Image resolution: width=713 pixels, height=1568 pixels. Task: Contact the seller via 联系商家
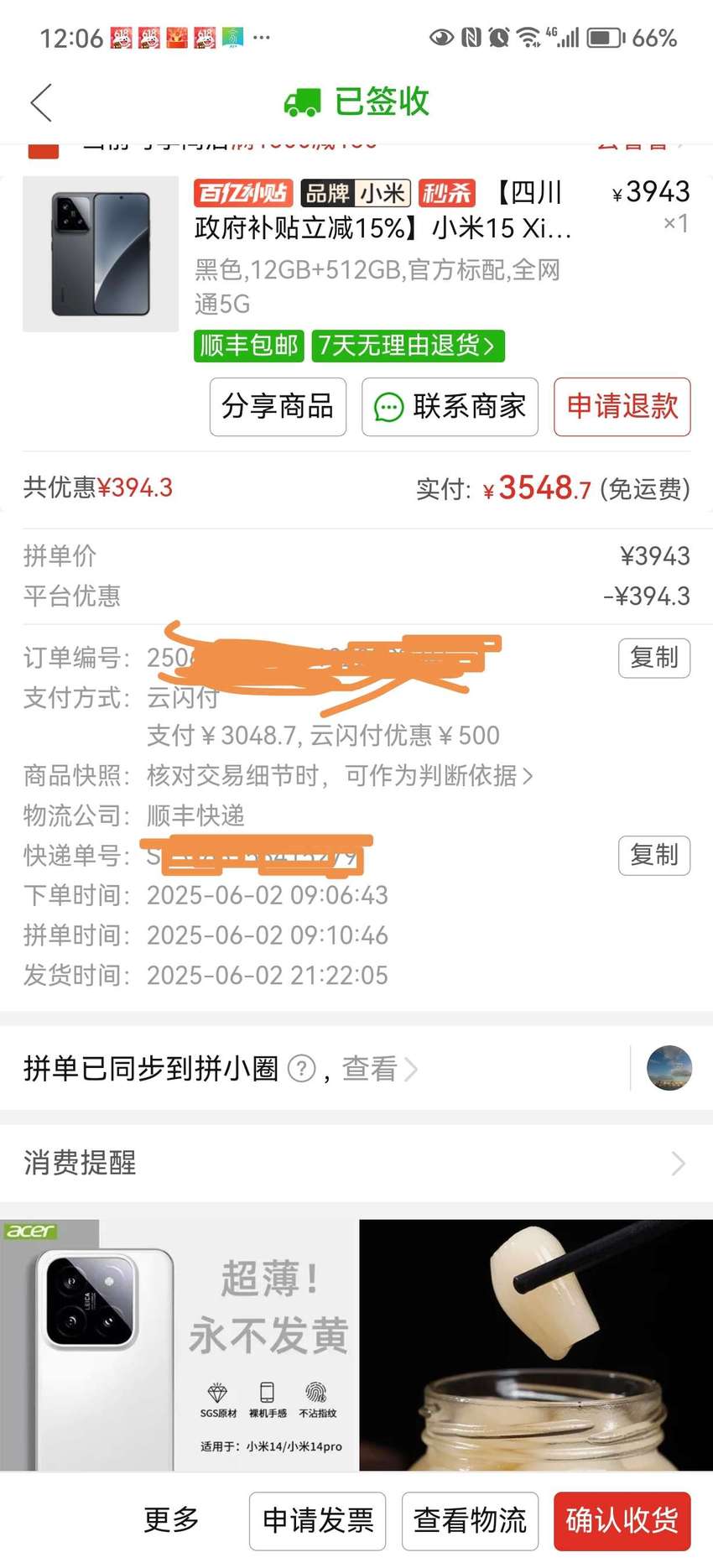(450, 407)
